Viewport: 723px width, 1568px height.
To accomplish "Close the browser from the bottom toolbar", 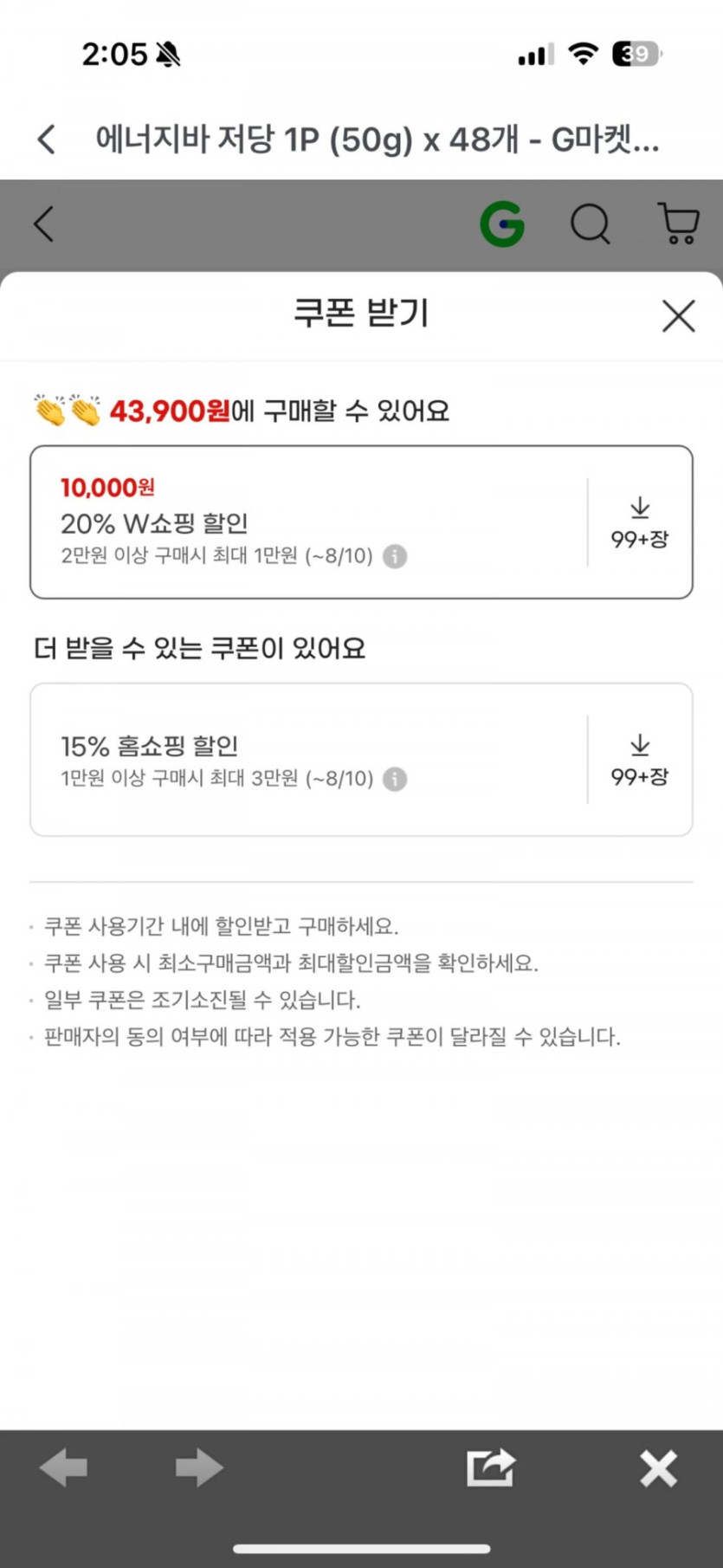I will coord(658,1468).
